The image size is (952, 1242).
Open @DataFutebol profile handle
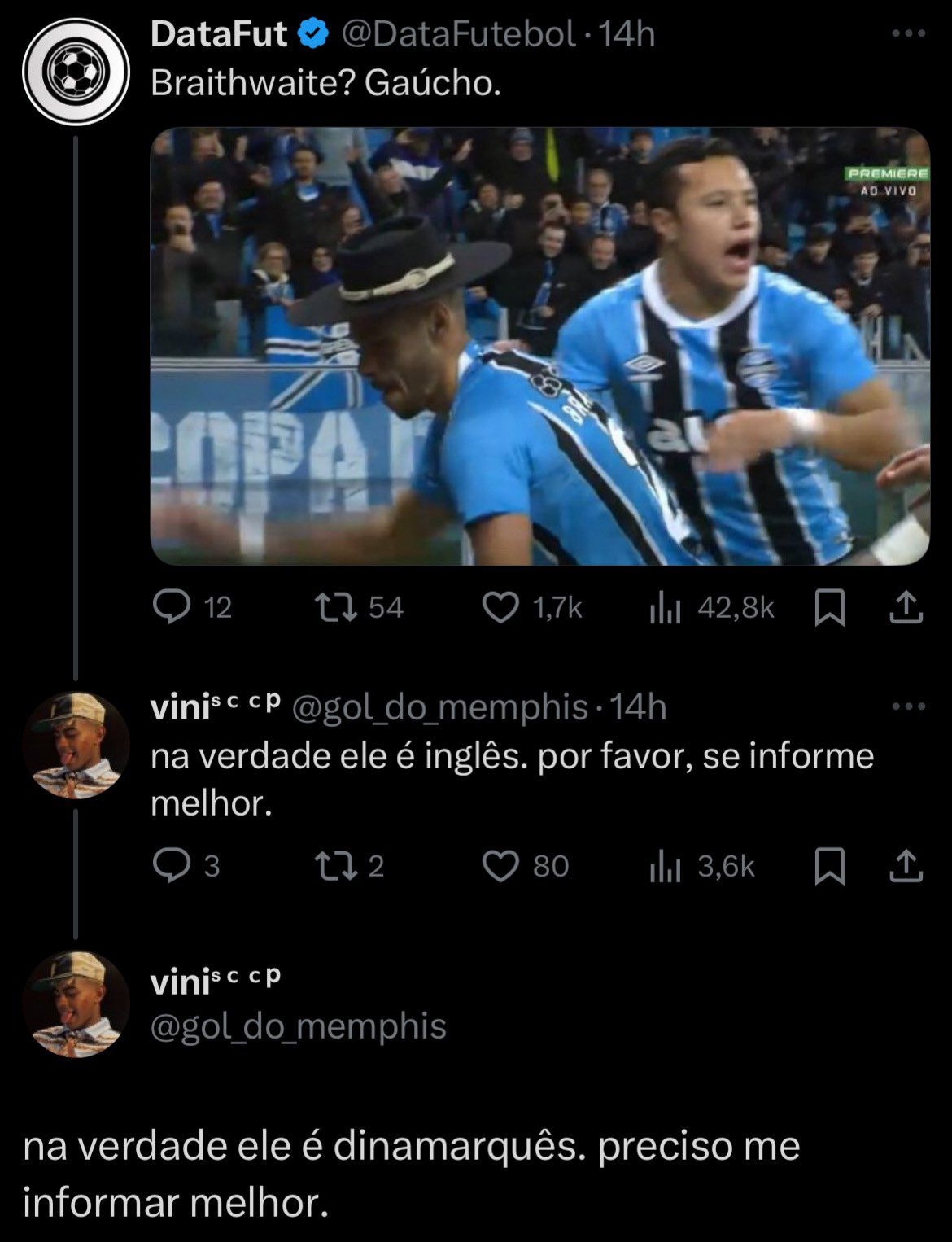coord(459,34)
